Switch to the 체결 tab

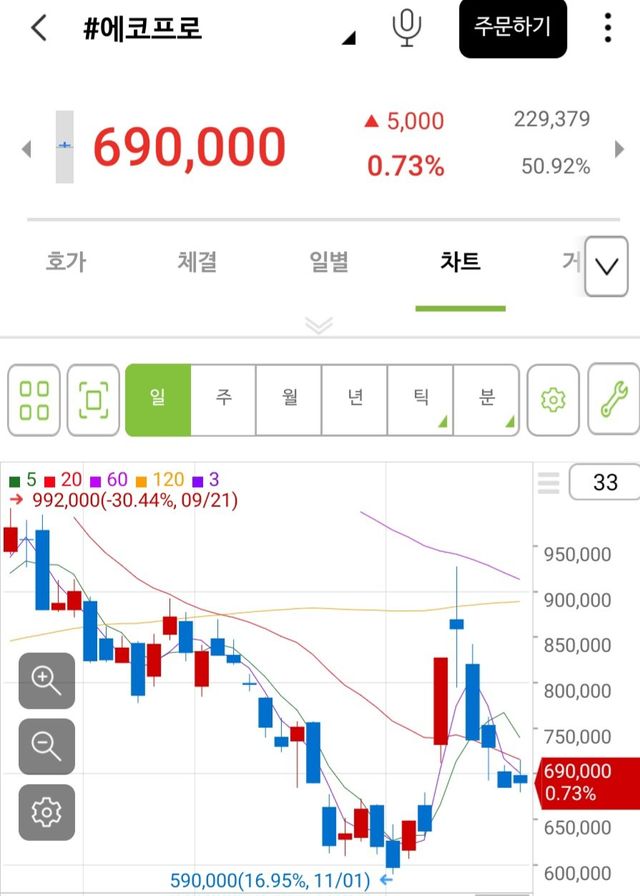point(197,262)
